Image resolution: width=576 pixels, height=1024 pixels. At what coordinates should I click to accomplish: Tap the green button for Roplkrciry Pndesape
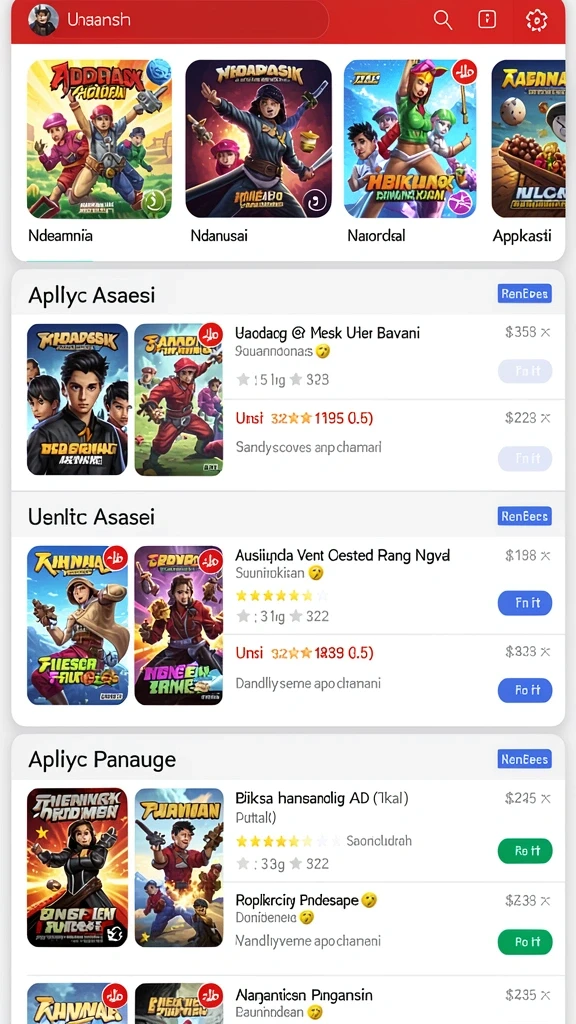tap(525, 942)
